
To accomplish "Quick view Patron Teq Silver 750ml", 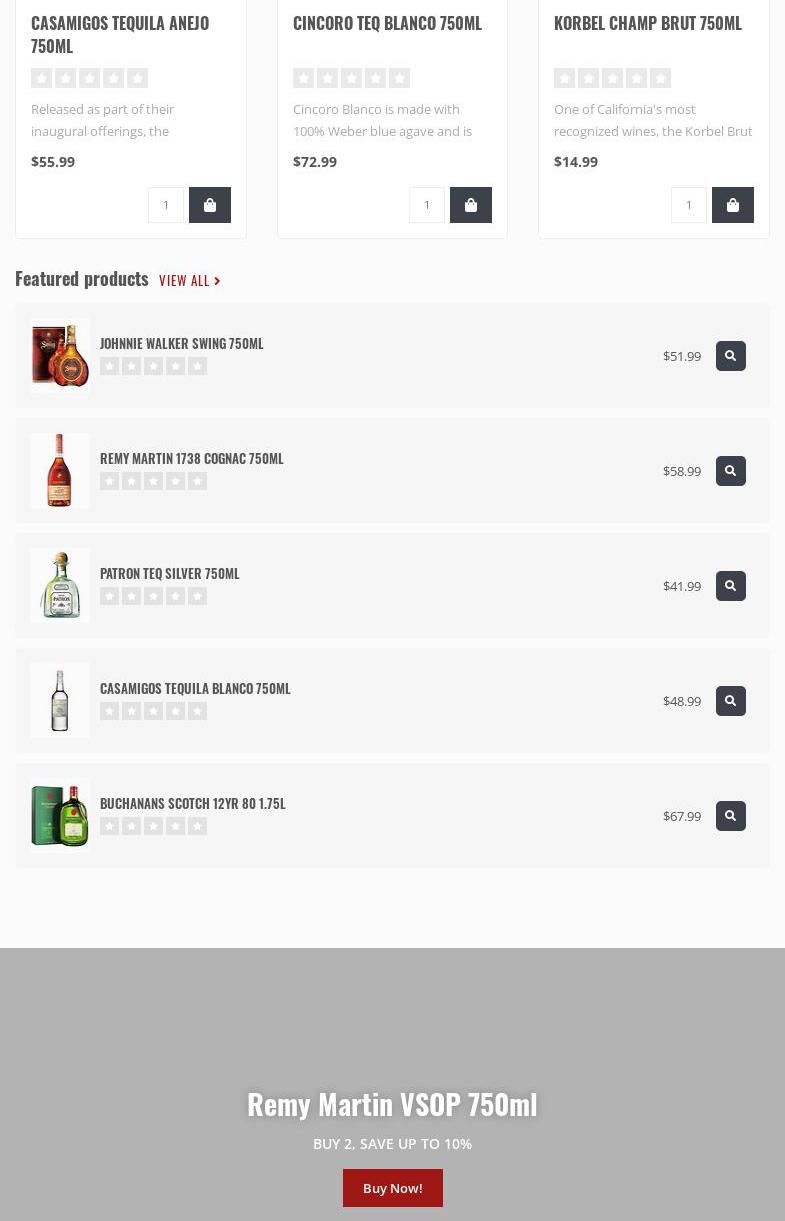I will (731, 586).
